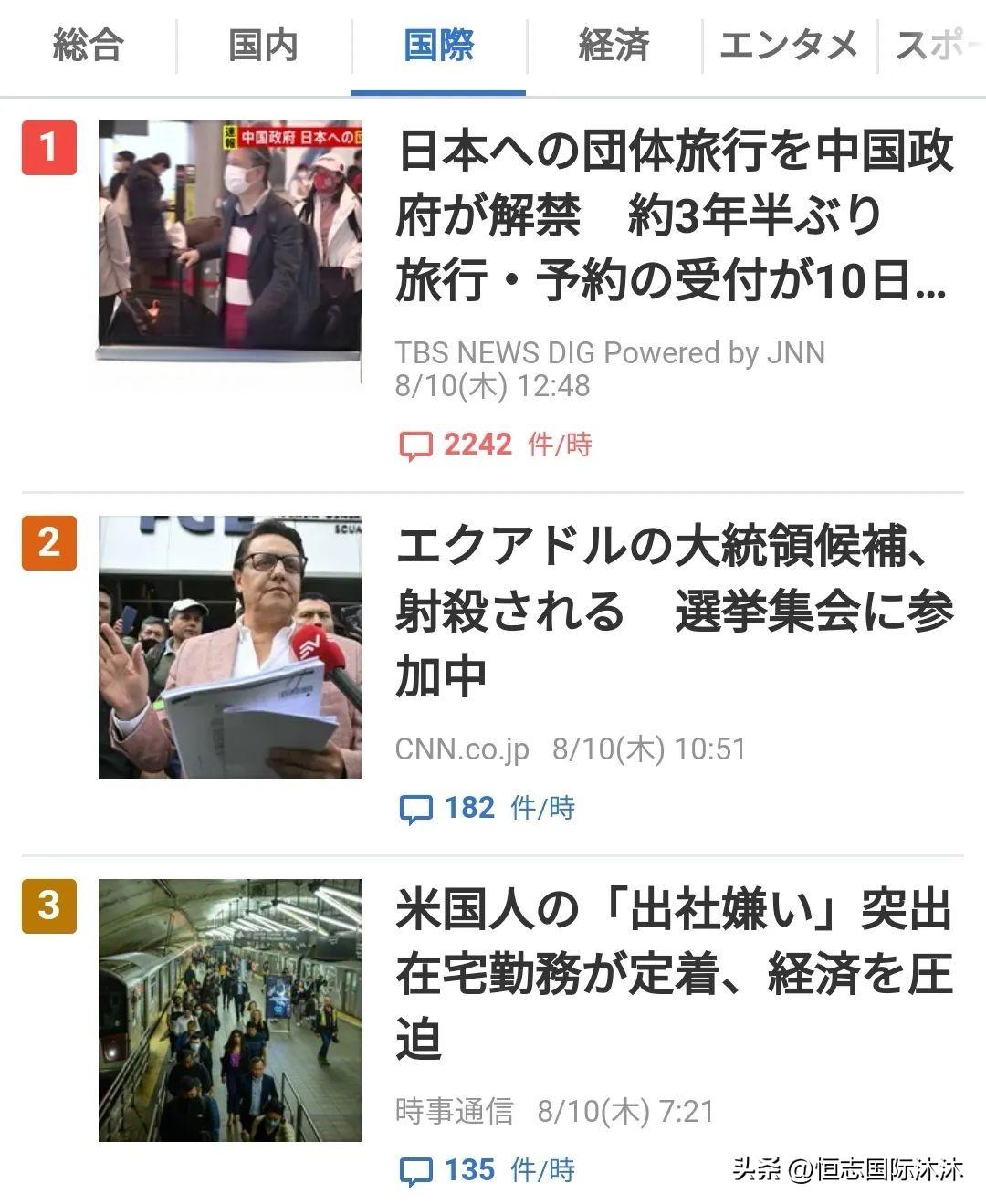Open article about 米国人の出社嫌い
Screen dimensions: 986x1204
(x=674, y=974)
